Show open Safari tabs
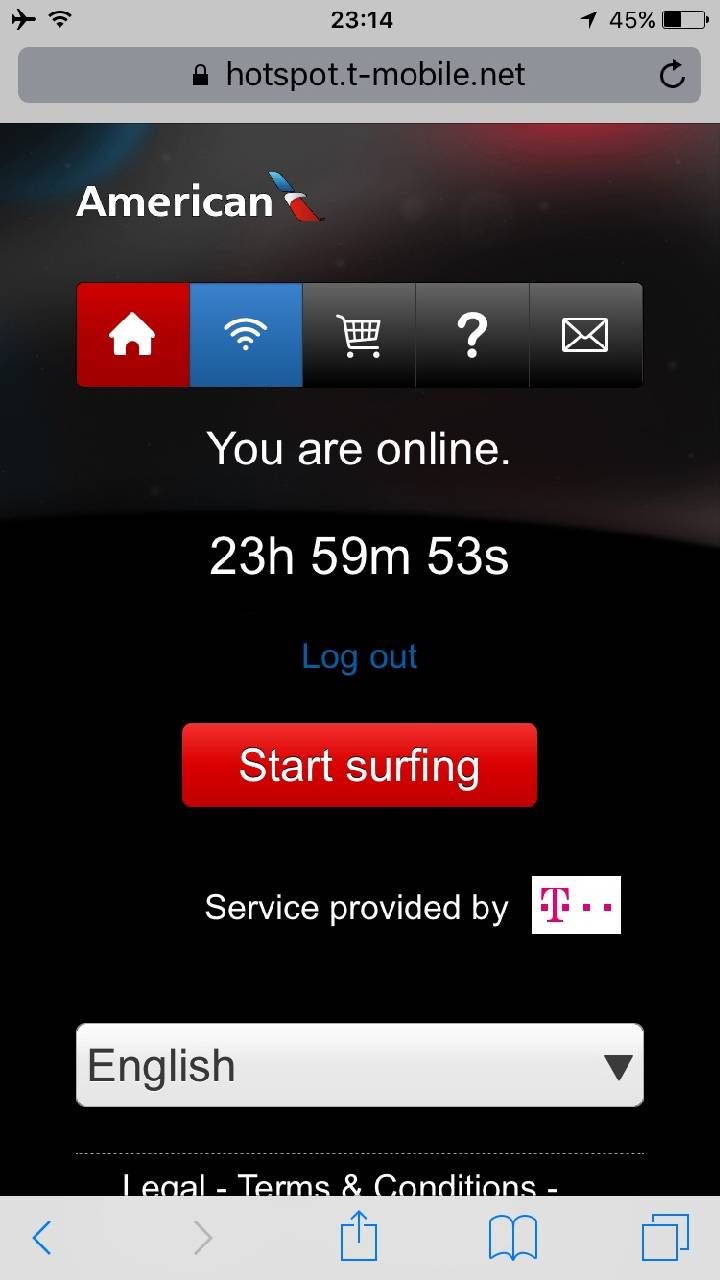 click(x=665, y=1238)
